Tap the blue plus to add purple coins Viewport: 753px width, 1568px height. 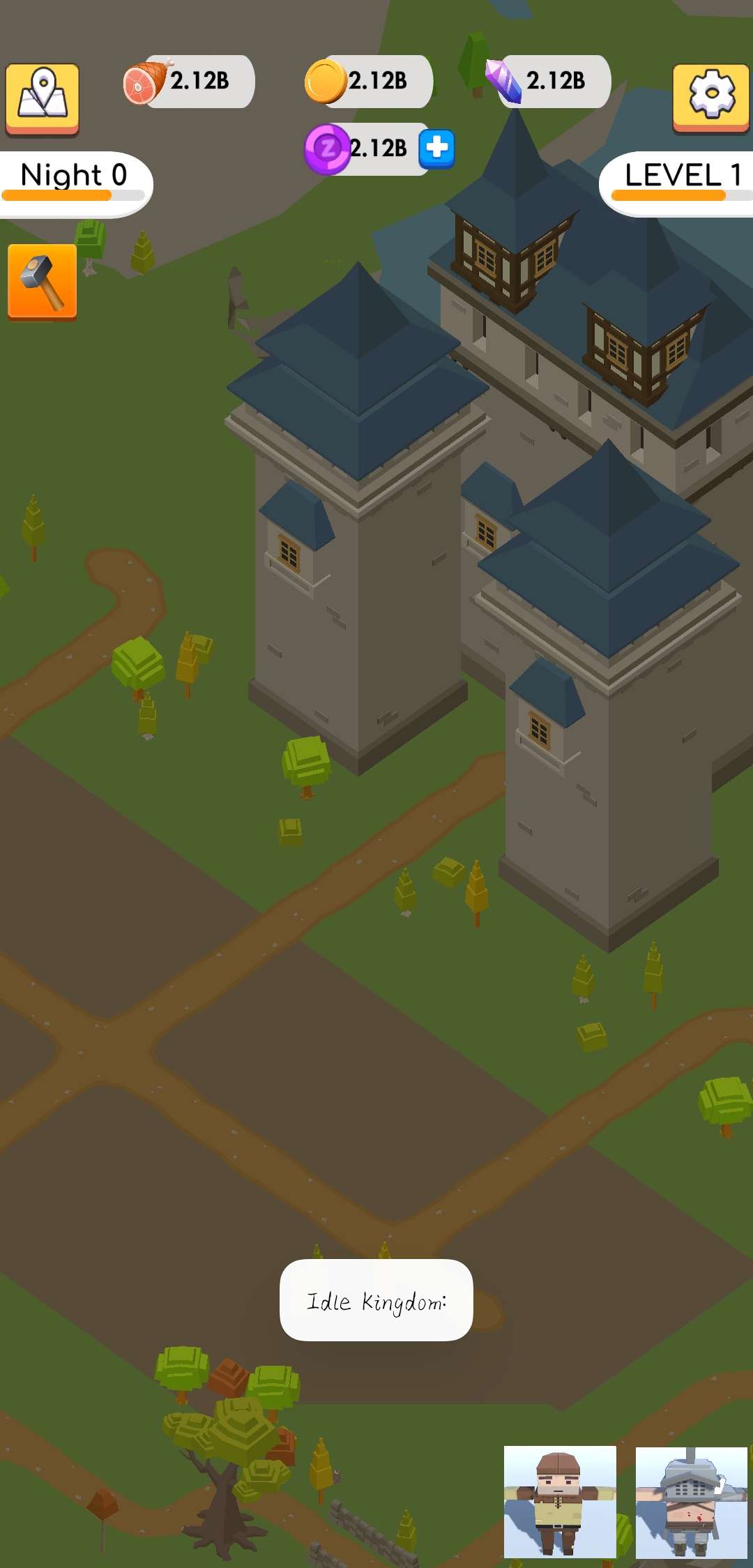point(437,149)
